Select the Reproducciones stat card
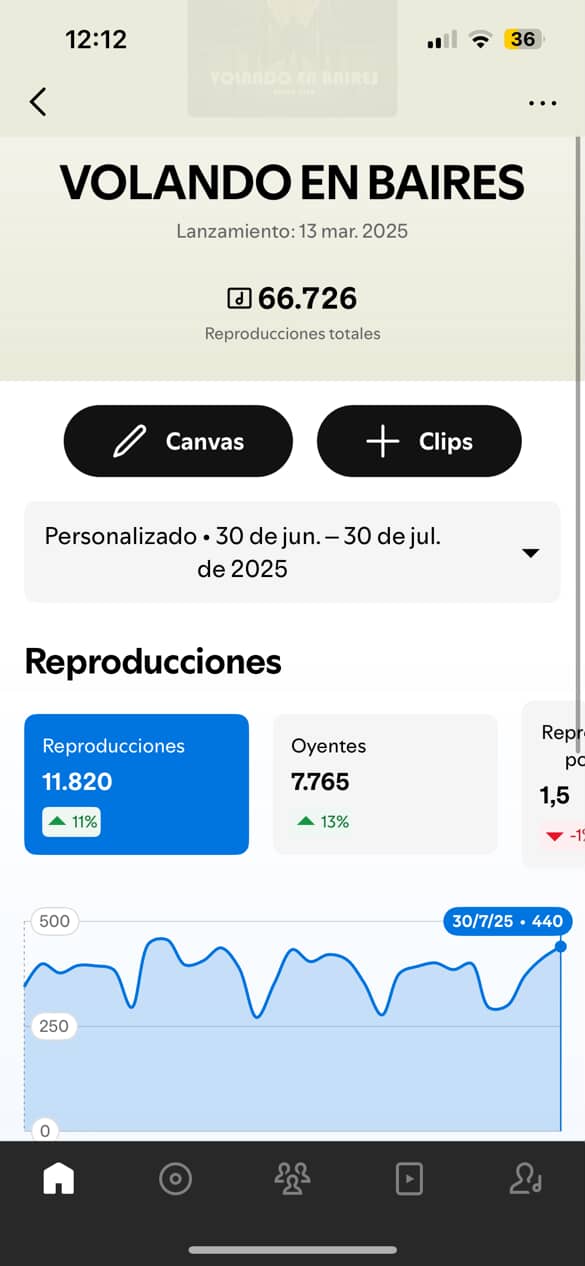Image resolution: width=585 pixels, height=1266 pixels. [136, 784]
